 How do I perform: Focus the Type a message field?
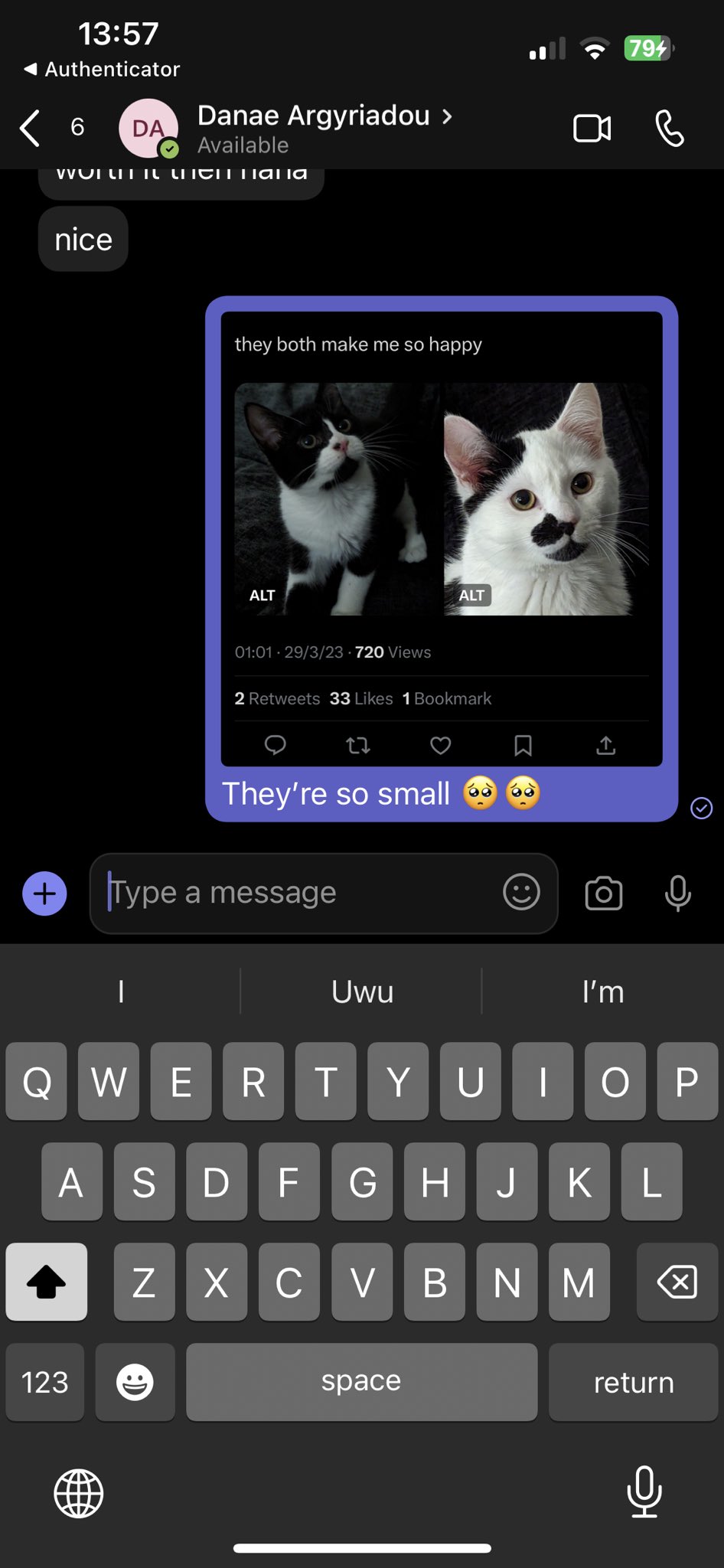(x=298, y=893)
